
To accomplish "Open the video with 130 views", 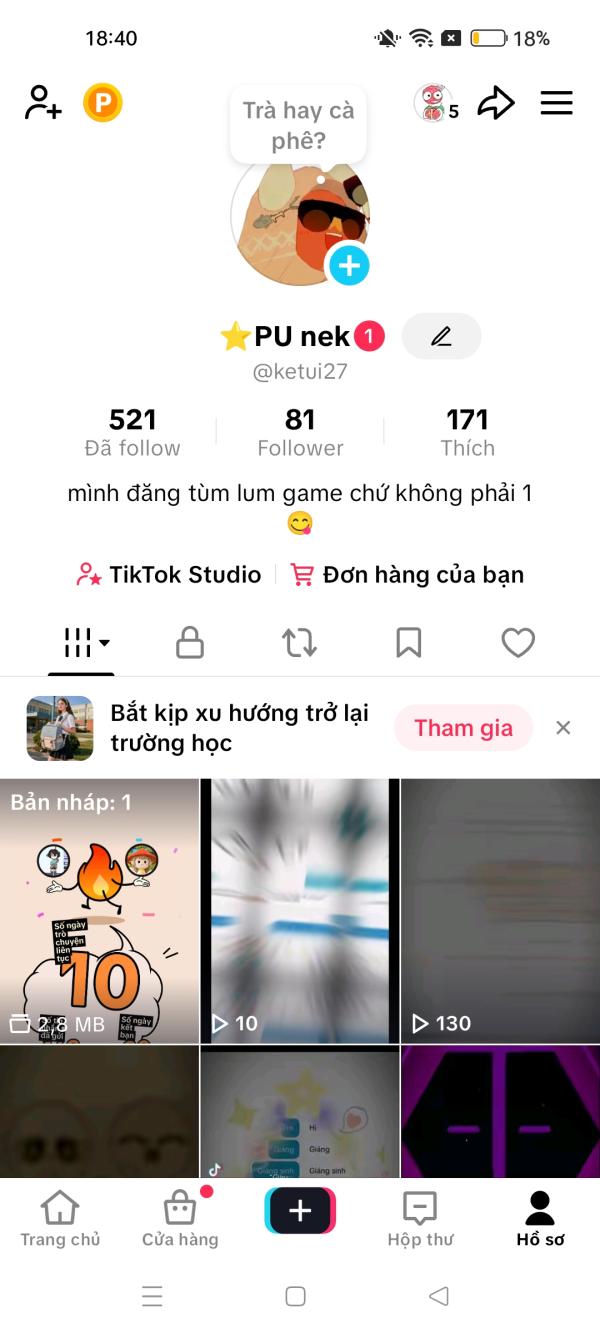I will tap(500, 911).
